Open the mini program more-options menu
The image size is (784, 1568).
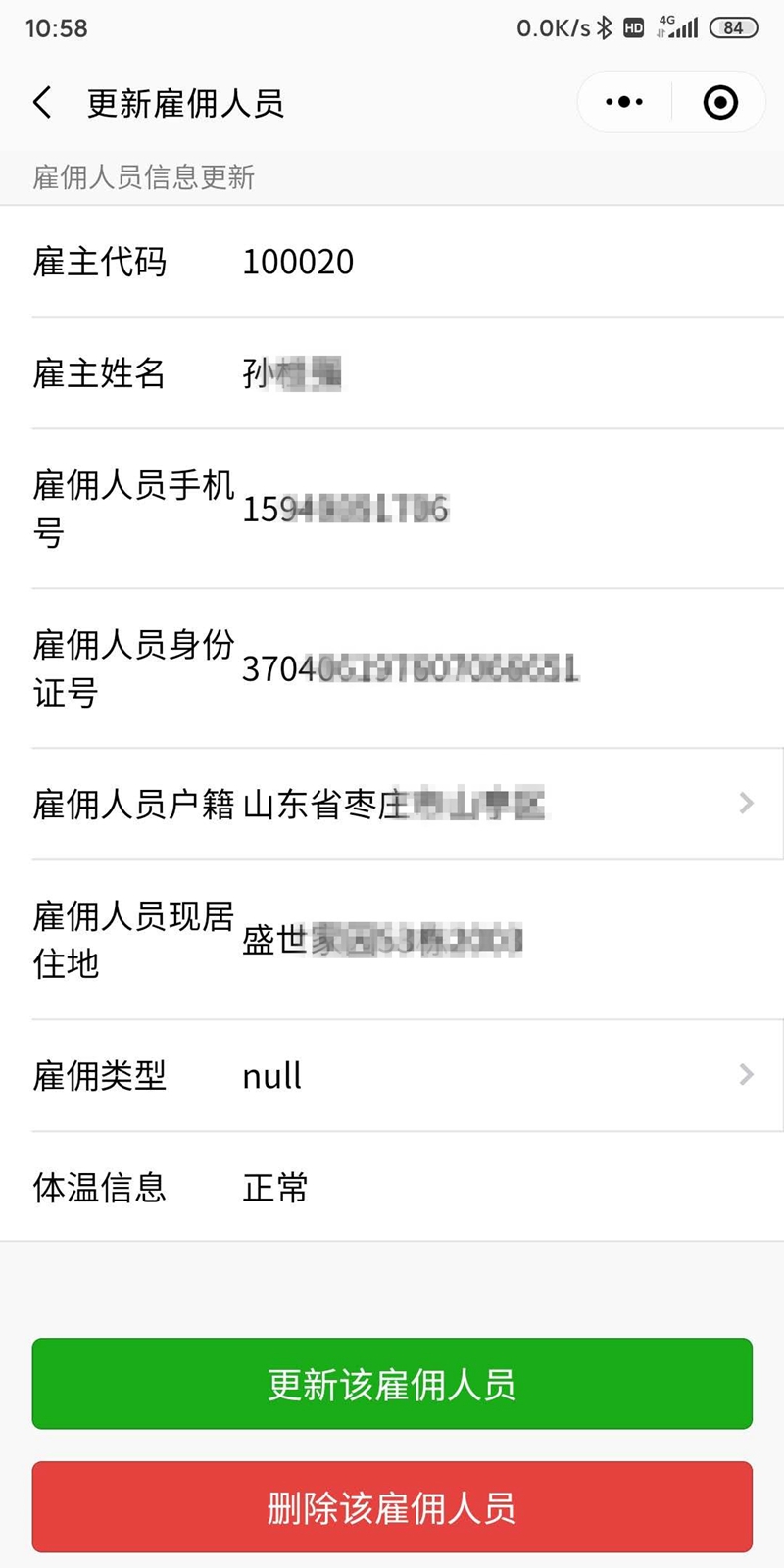624,102
